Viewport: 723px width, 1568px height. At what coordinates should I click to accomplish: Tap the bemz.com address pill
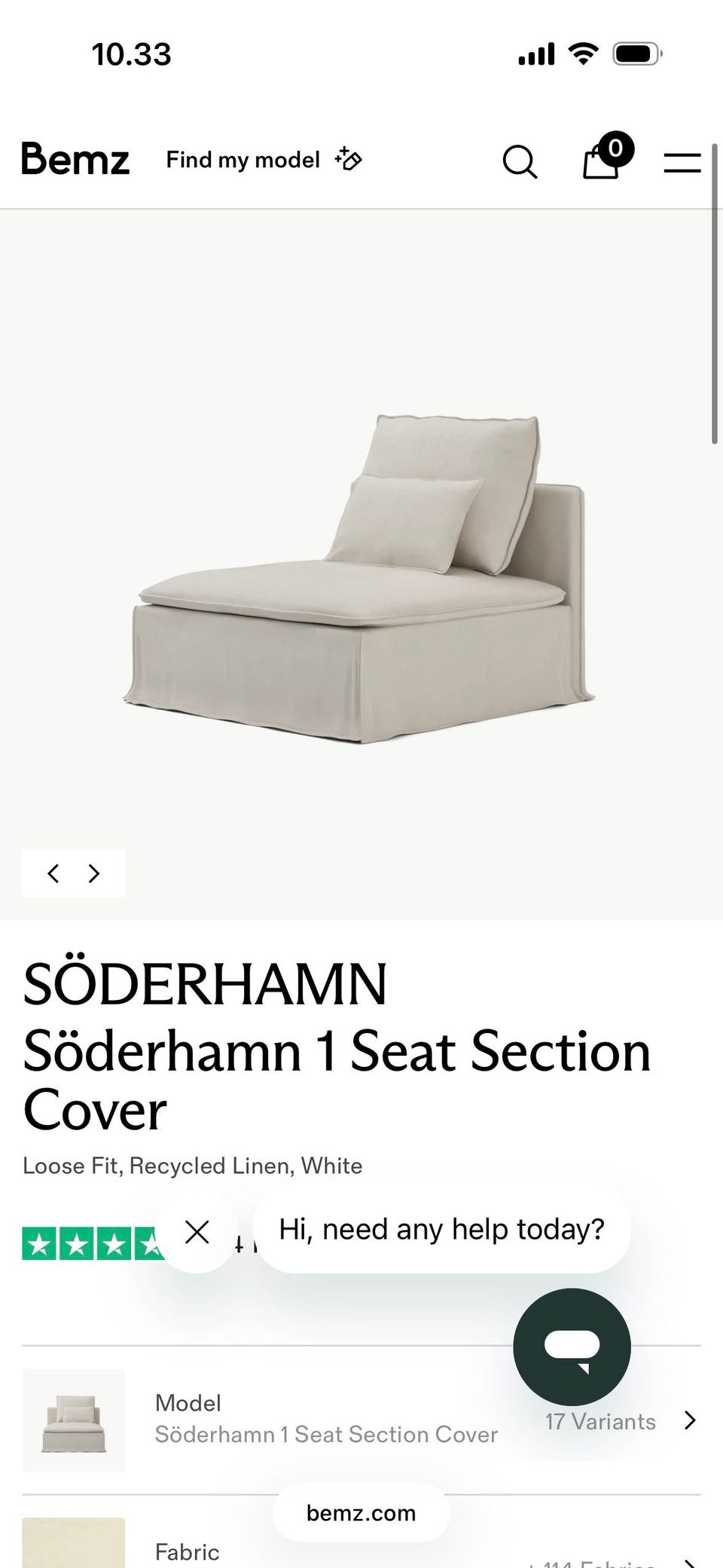361,1512
